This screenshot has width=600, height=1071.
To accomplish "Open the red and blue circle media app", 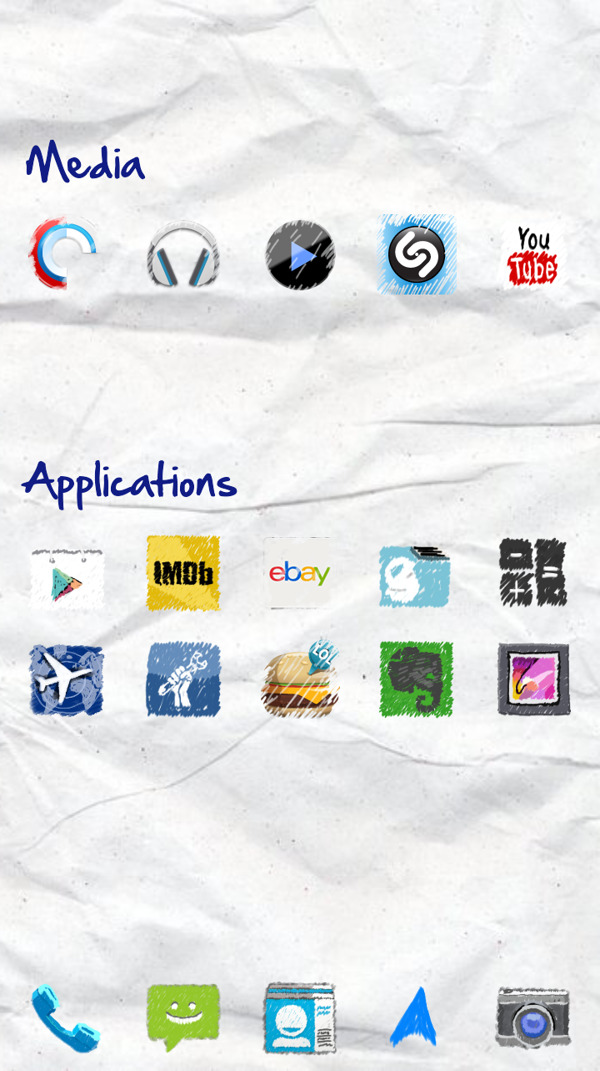I will (x=64, y=253).
